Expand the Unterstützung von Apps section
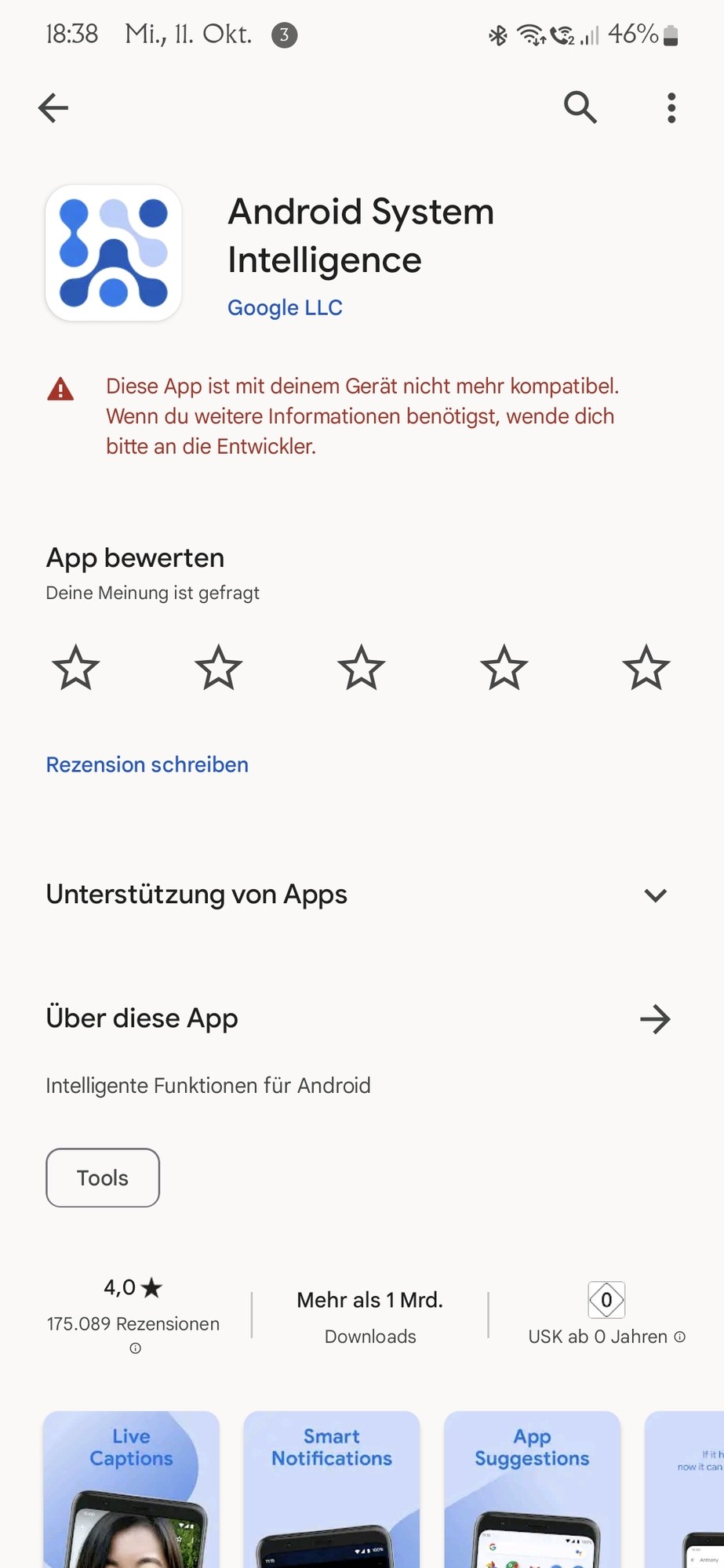Viewport: 724px width, 1568px height. pos(655,895)
